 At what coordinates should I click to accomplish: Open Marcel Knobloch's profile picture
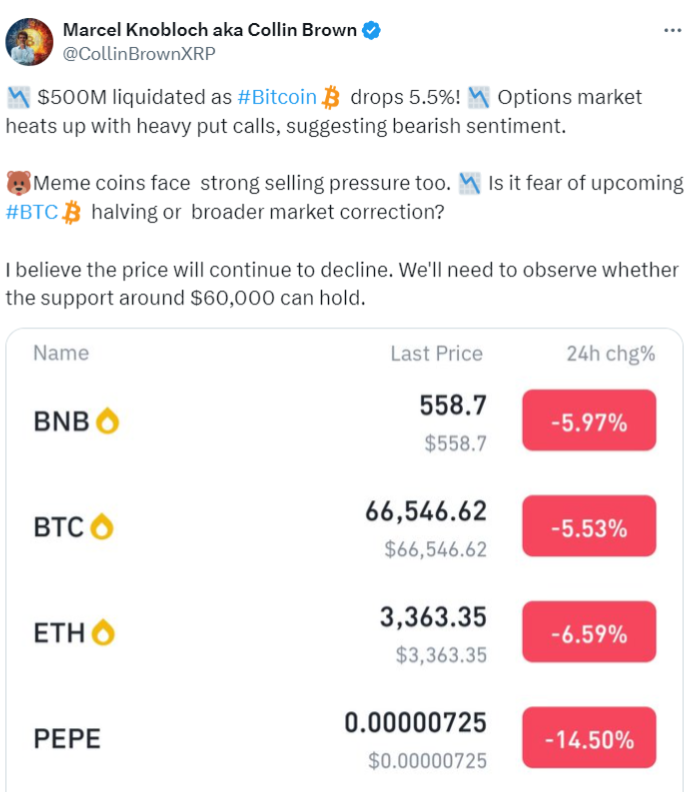pyautogui.click(x=31, y=41)
